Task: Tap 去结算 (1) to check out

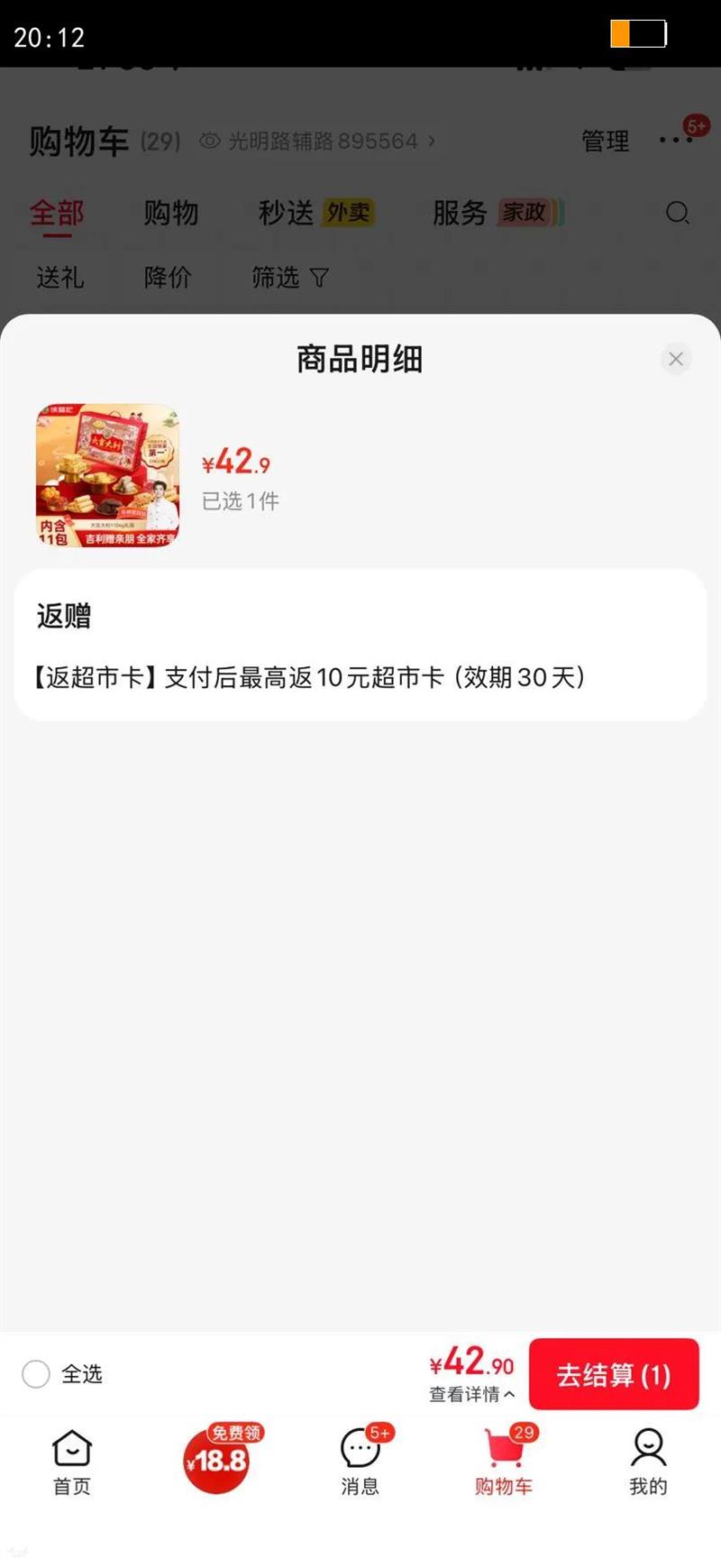Action: (x=613, y=1374)
